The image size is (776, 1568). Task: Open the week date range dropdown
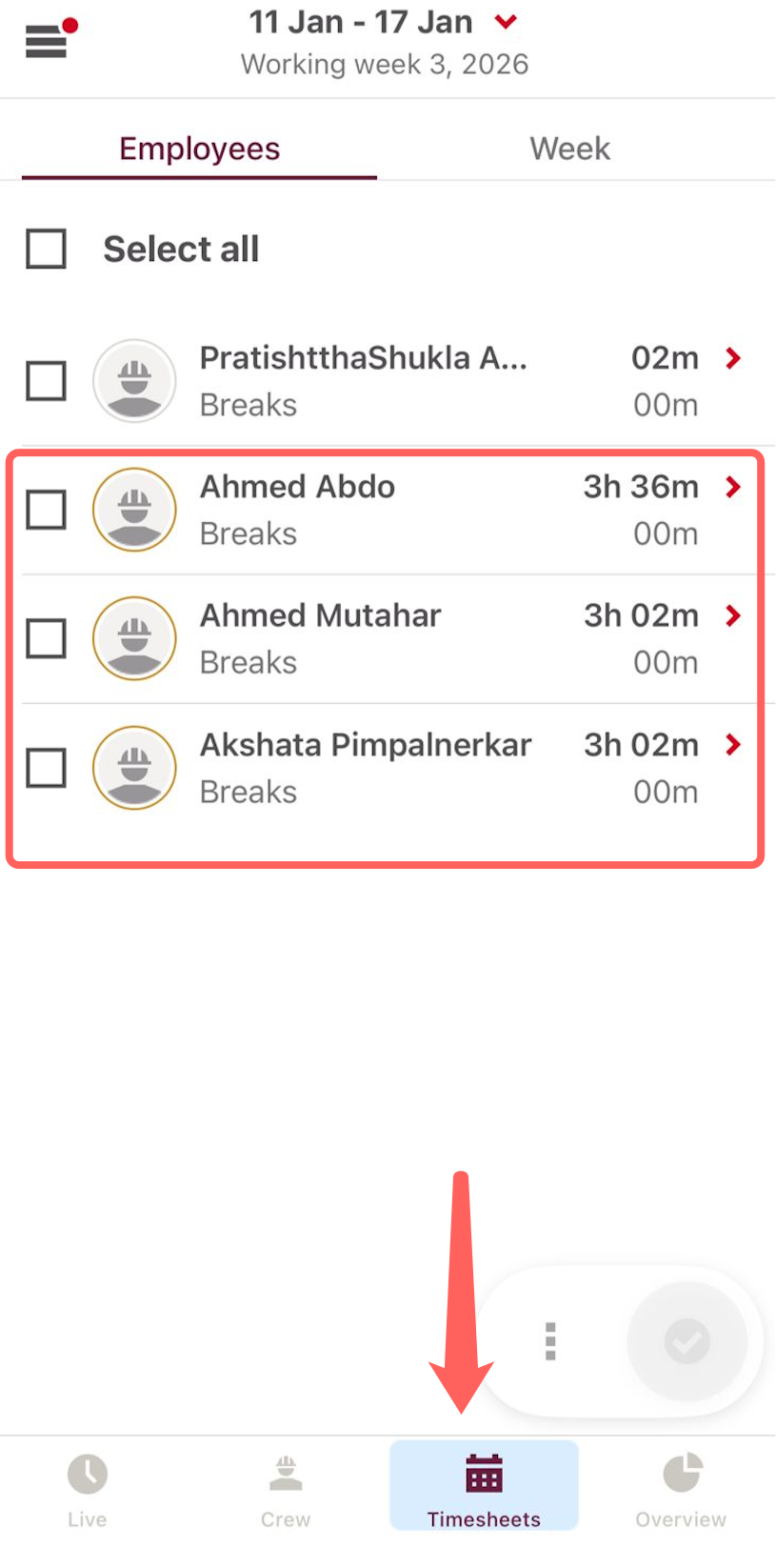pos(506,22)
